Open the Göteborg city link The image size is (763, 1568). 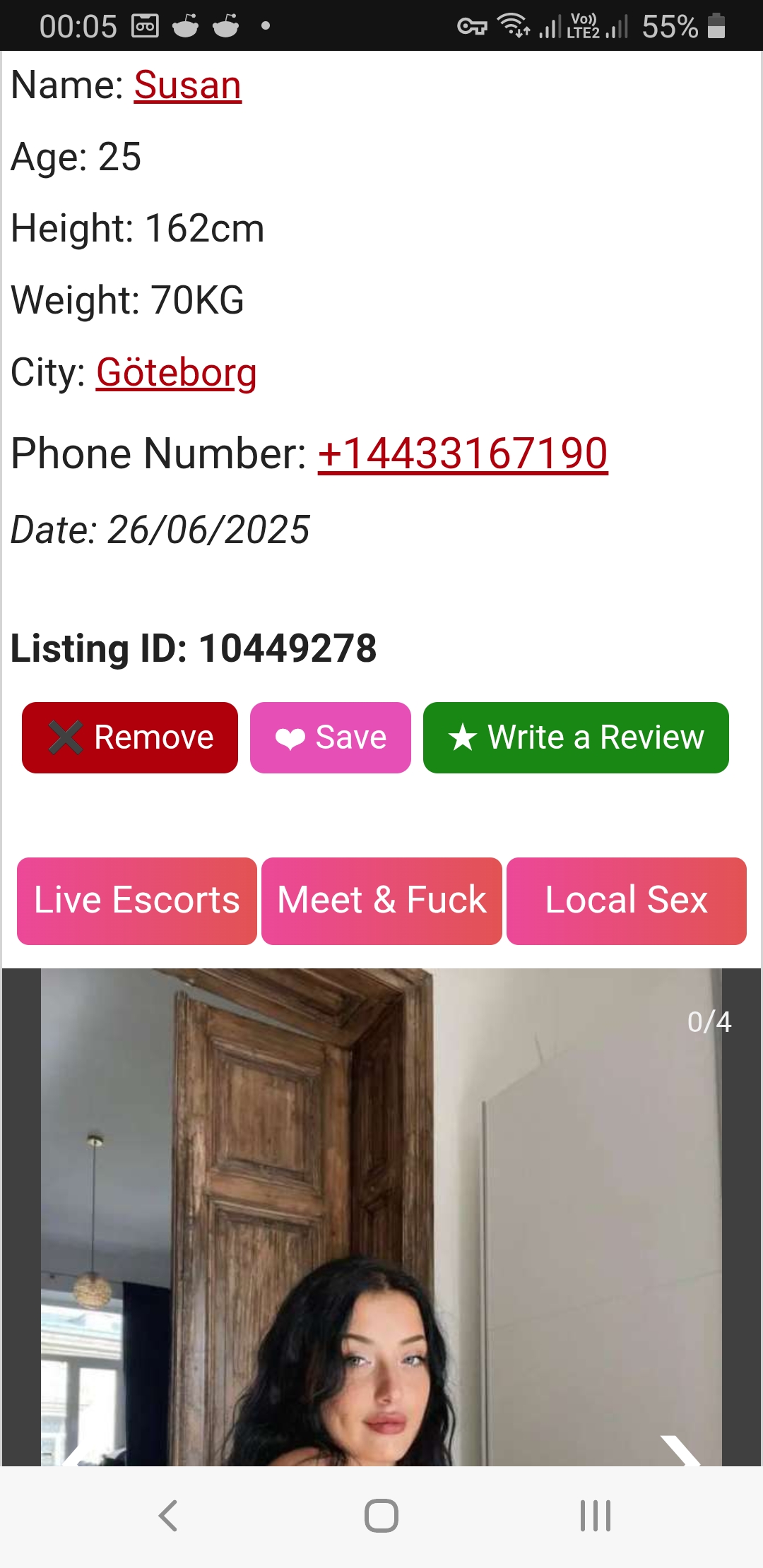coord(176,372)
